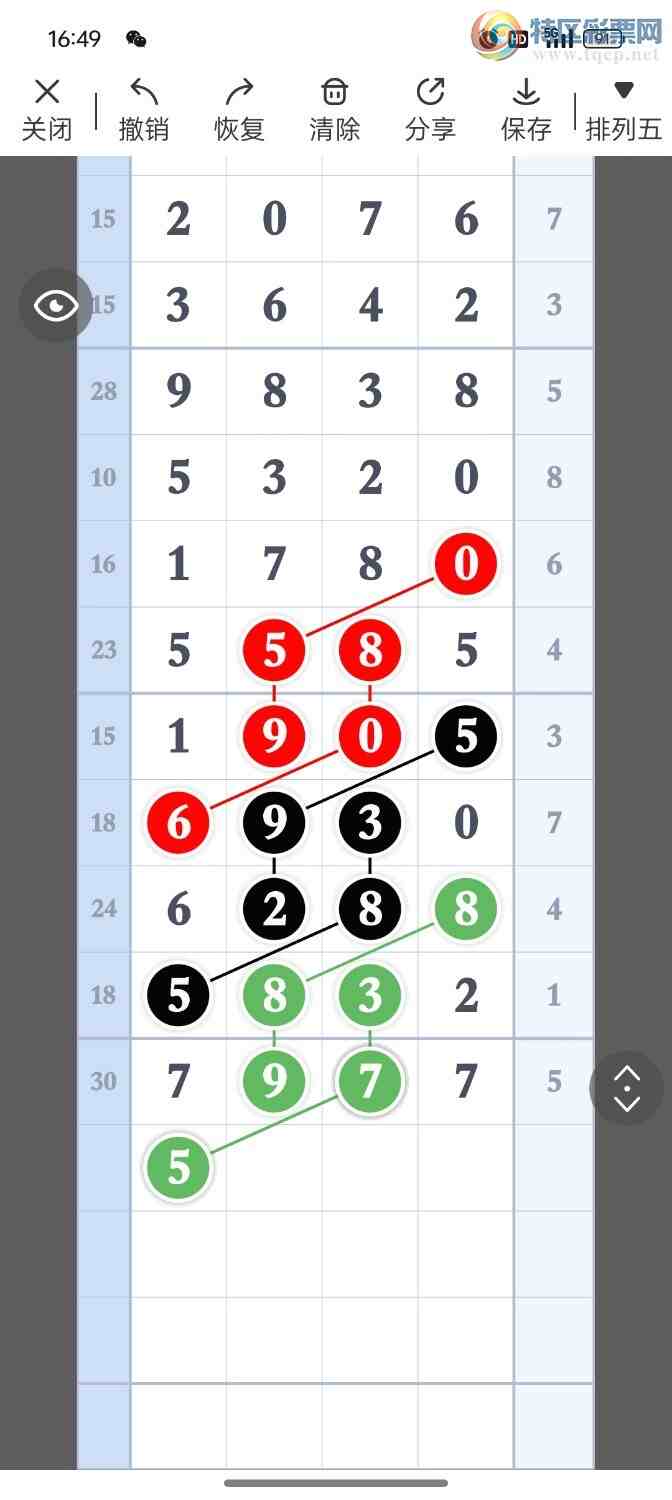
Task: Toggle the eye visibility button
Action: [56, 305]
